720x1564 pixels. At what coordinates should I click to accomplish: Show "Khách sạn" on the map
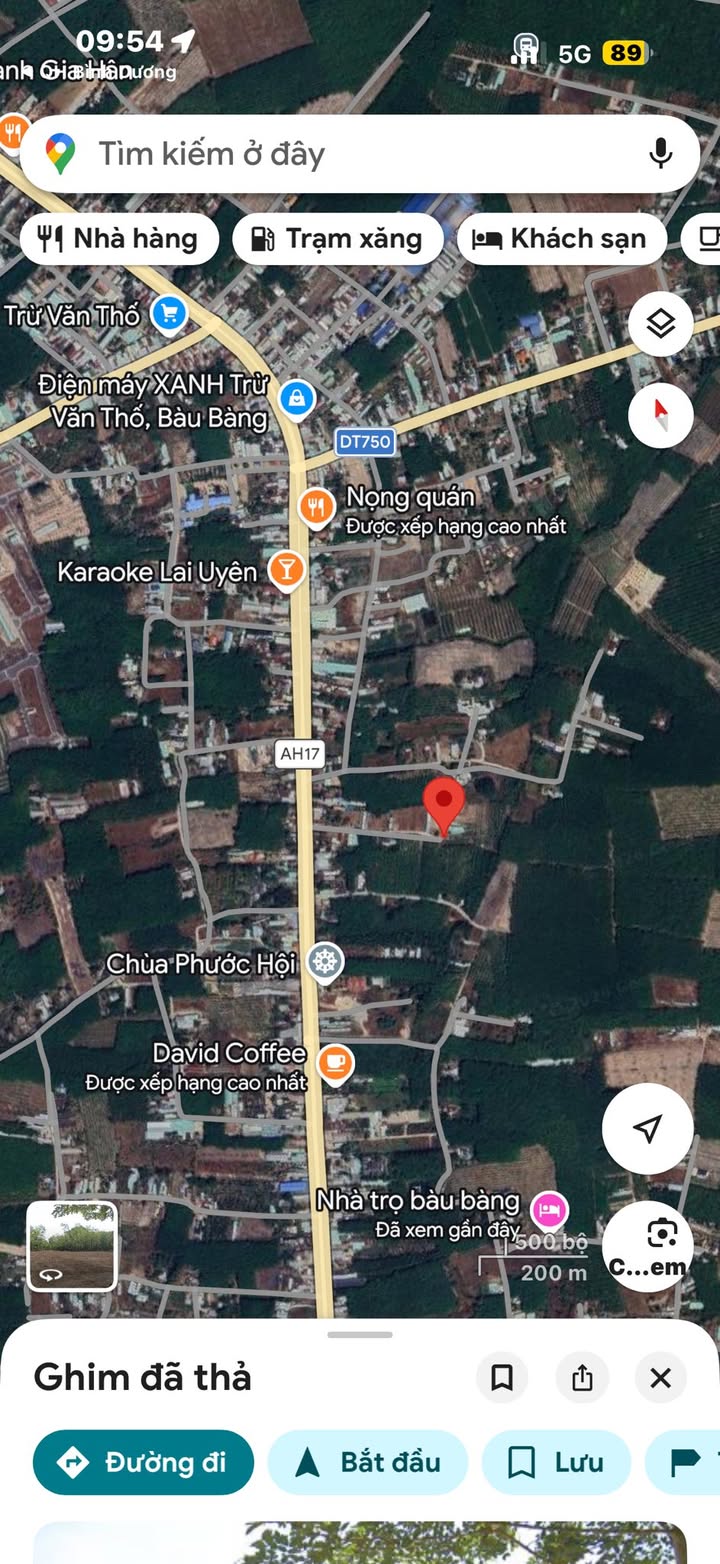click(x=561, y=239)
